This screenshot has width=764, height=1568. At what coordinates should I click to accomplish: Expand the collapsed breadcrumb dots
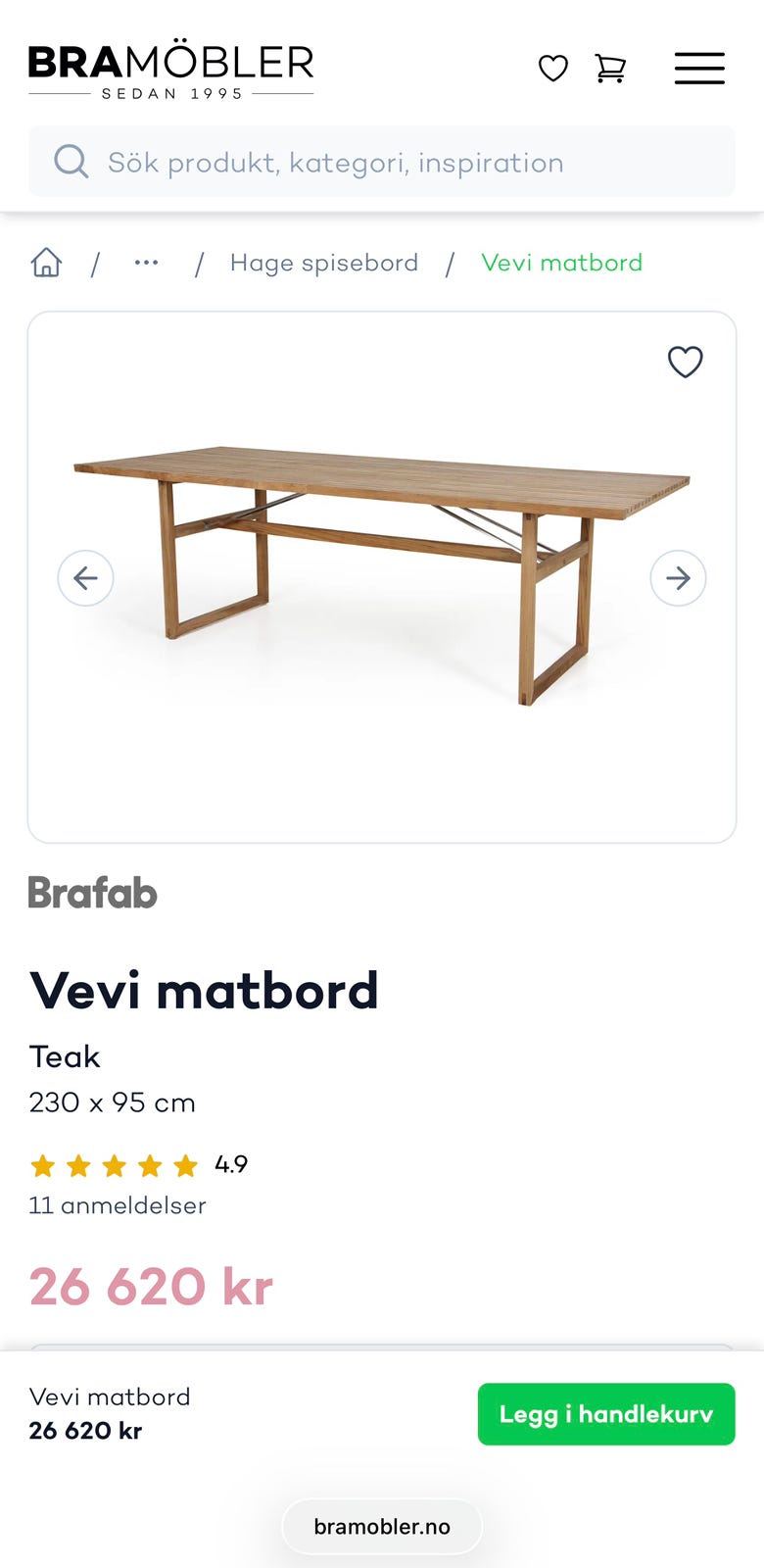pos(146,263)
